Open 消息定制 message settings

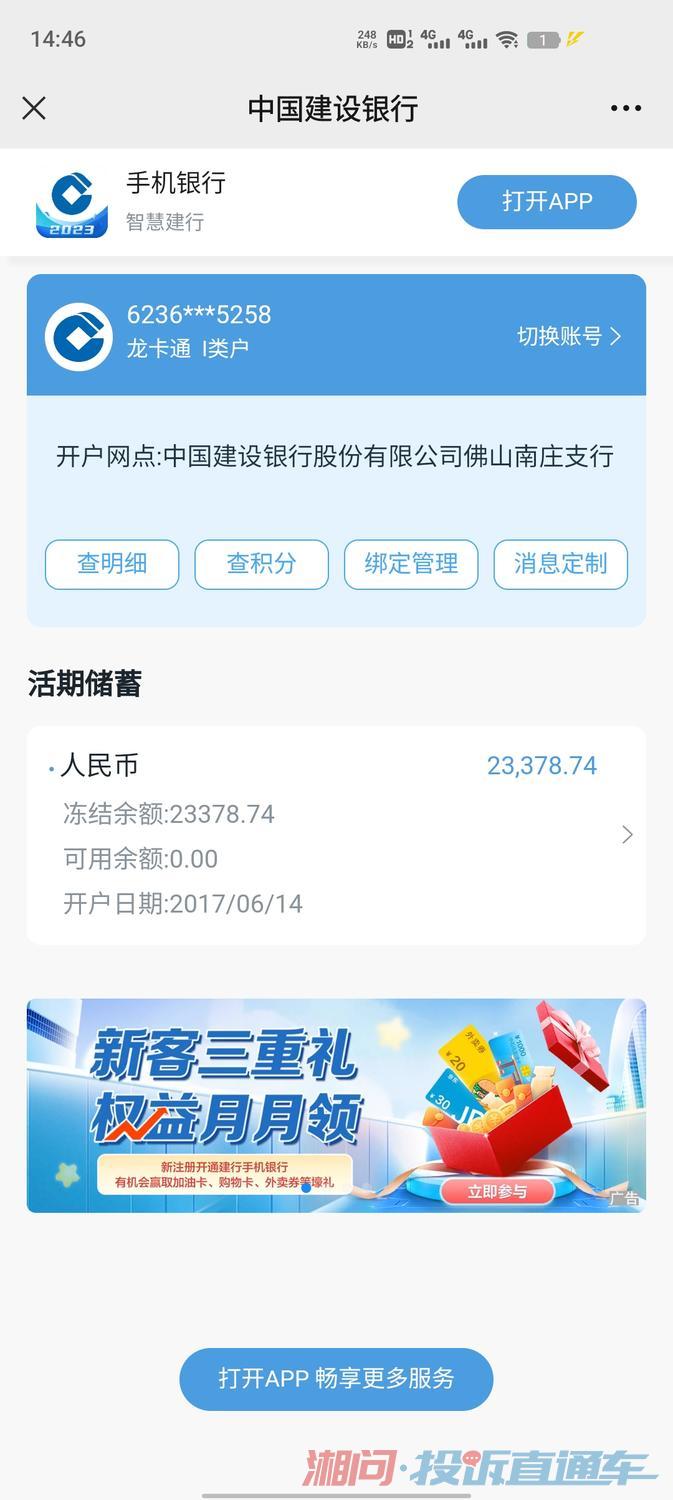point(560,564)
